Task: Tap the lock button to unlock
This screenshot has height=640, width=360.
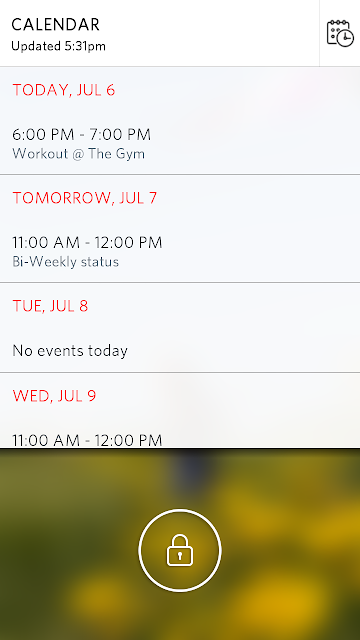Action: pyautogui.click(x=180, y=550)
